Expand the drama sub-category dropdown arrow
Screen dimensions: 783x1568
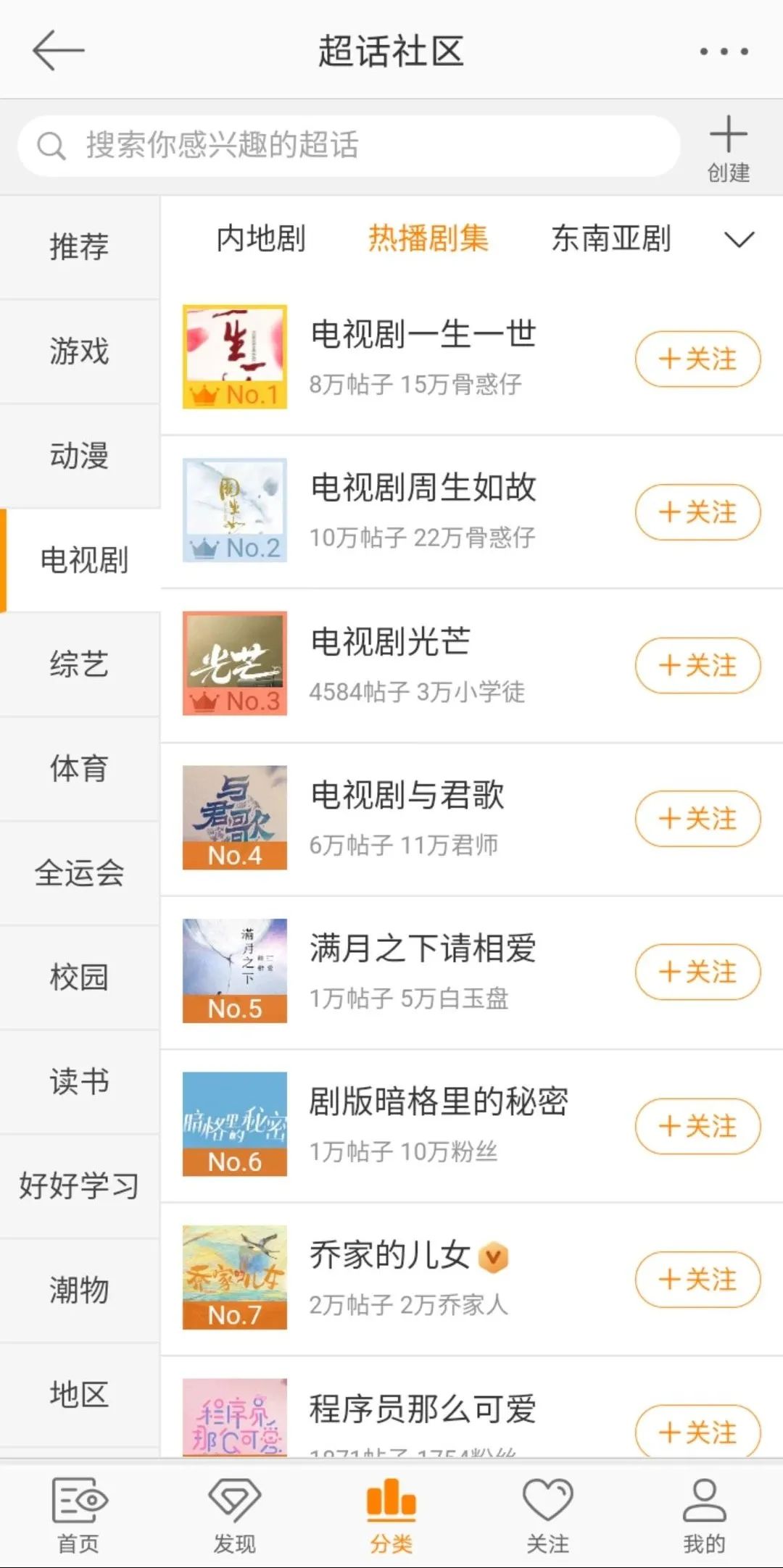click(739, 239)
